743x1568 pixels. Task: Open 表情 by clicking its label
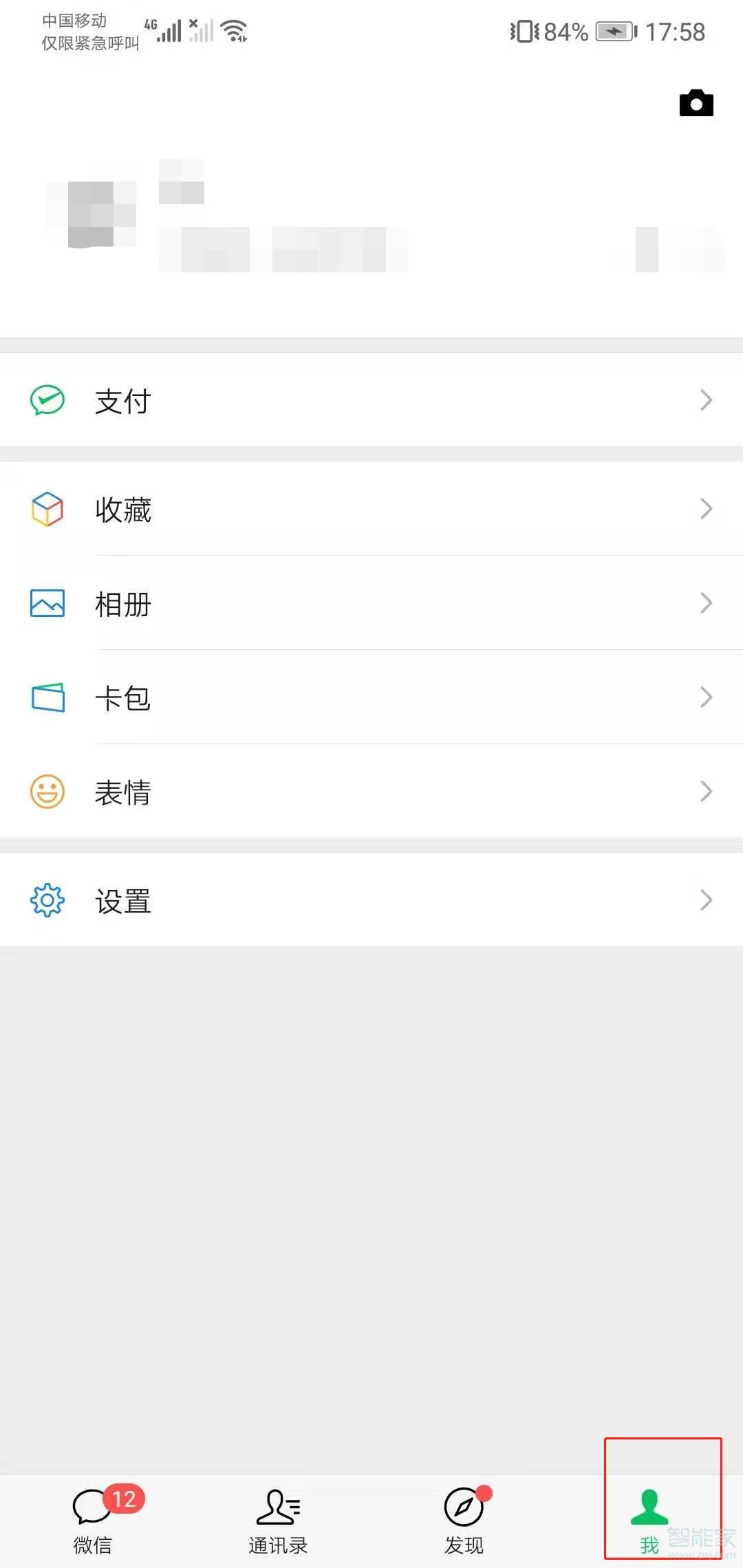coord(124,792)
